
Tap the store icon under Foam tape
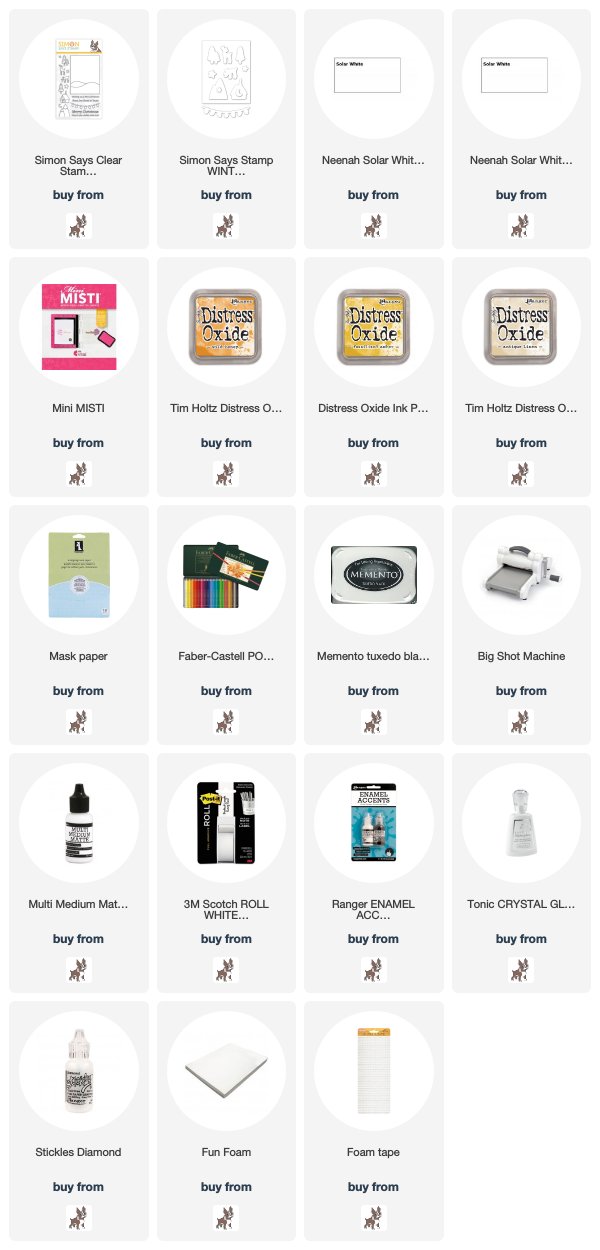tap(373, 1217)
